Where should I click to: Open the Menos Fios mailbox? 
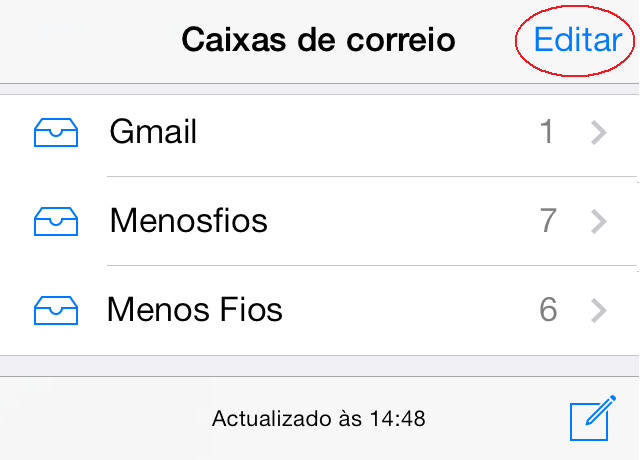coord(320,310)
